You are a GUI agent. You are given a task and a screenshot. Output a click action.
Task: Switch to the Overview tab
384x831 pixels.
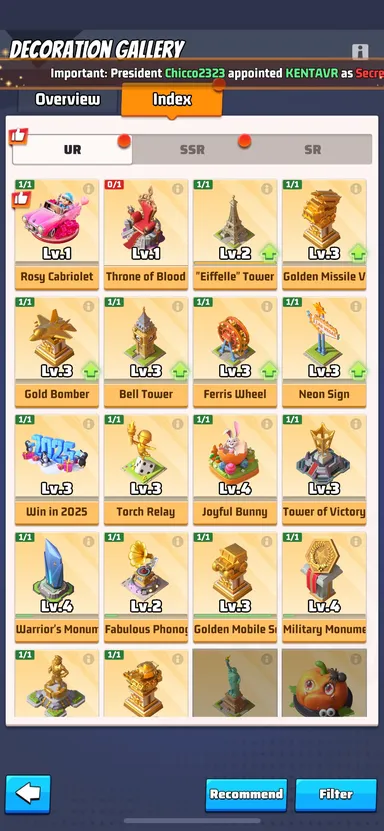click(67, 99)
